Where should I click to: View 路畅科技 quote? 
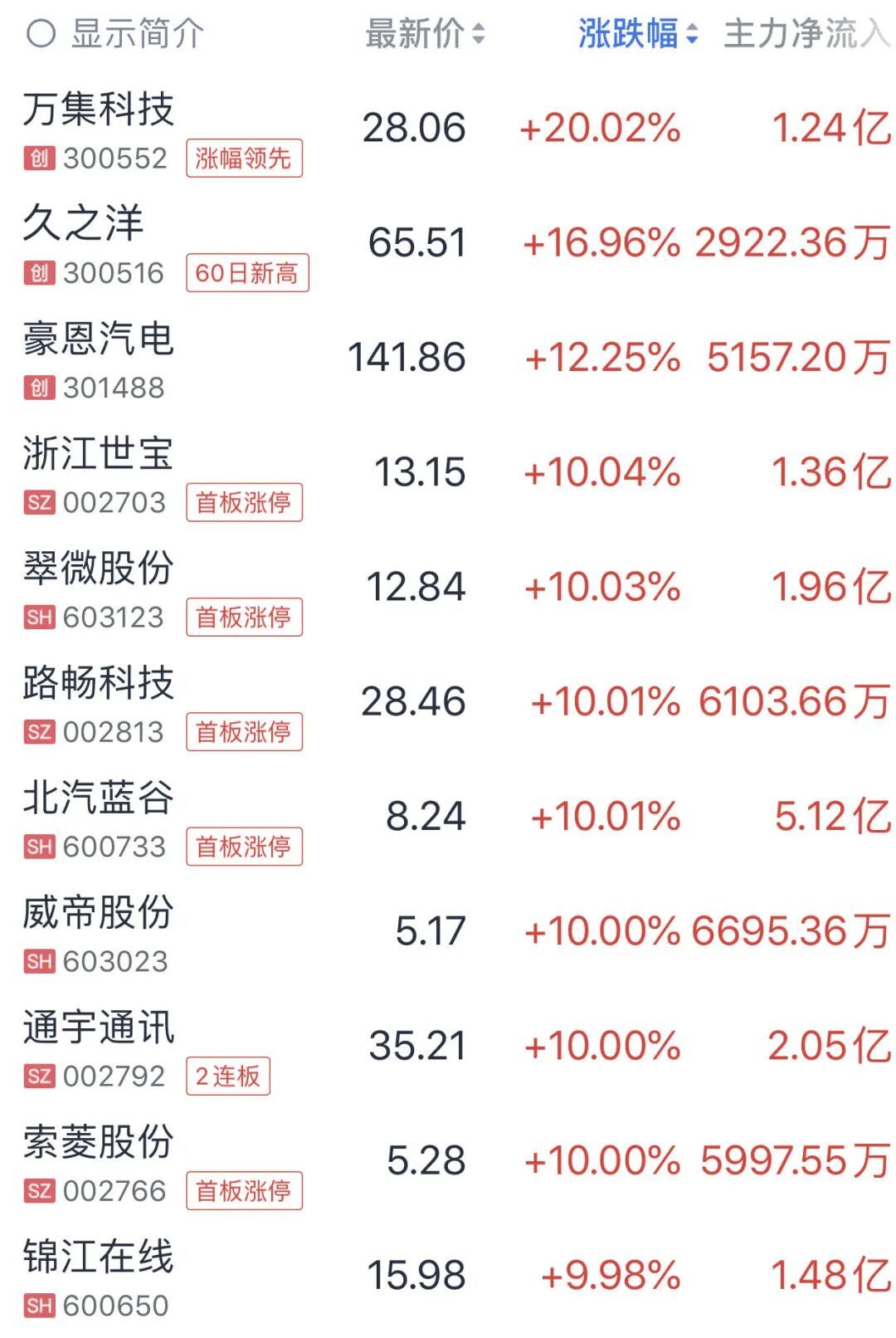(x=99, y=683)
